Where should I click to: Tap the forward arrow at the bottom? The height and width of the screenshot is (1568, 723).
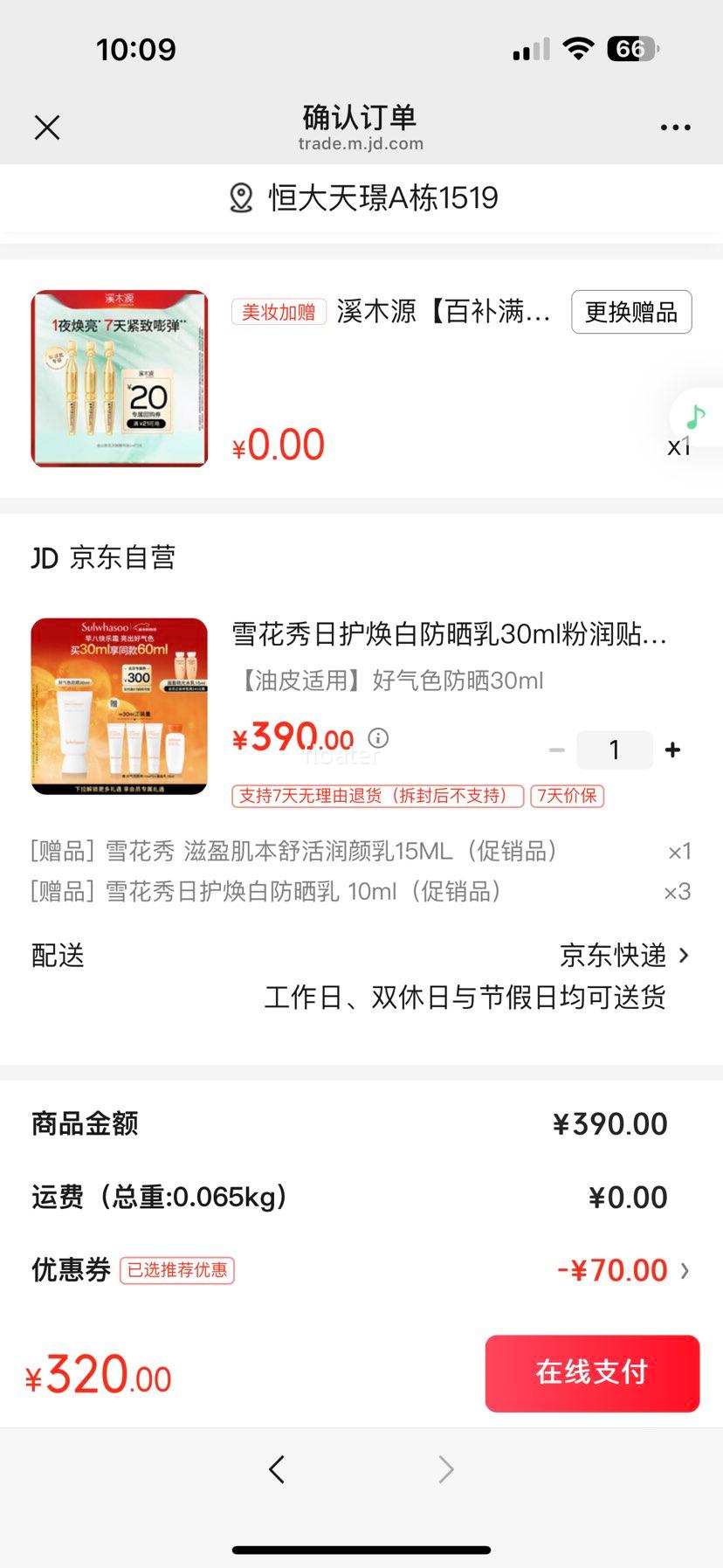tap(445, 1469)
